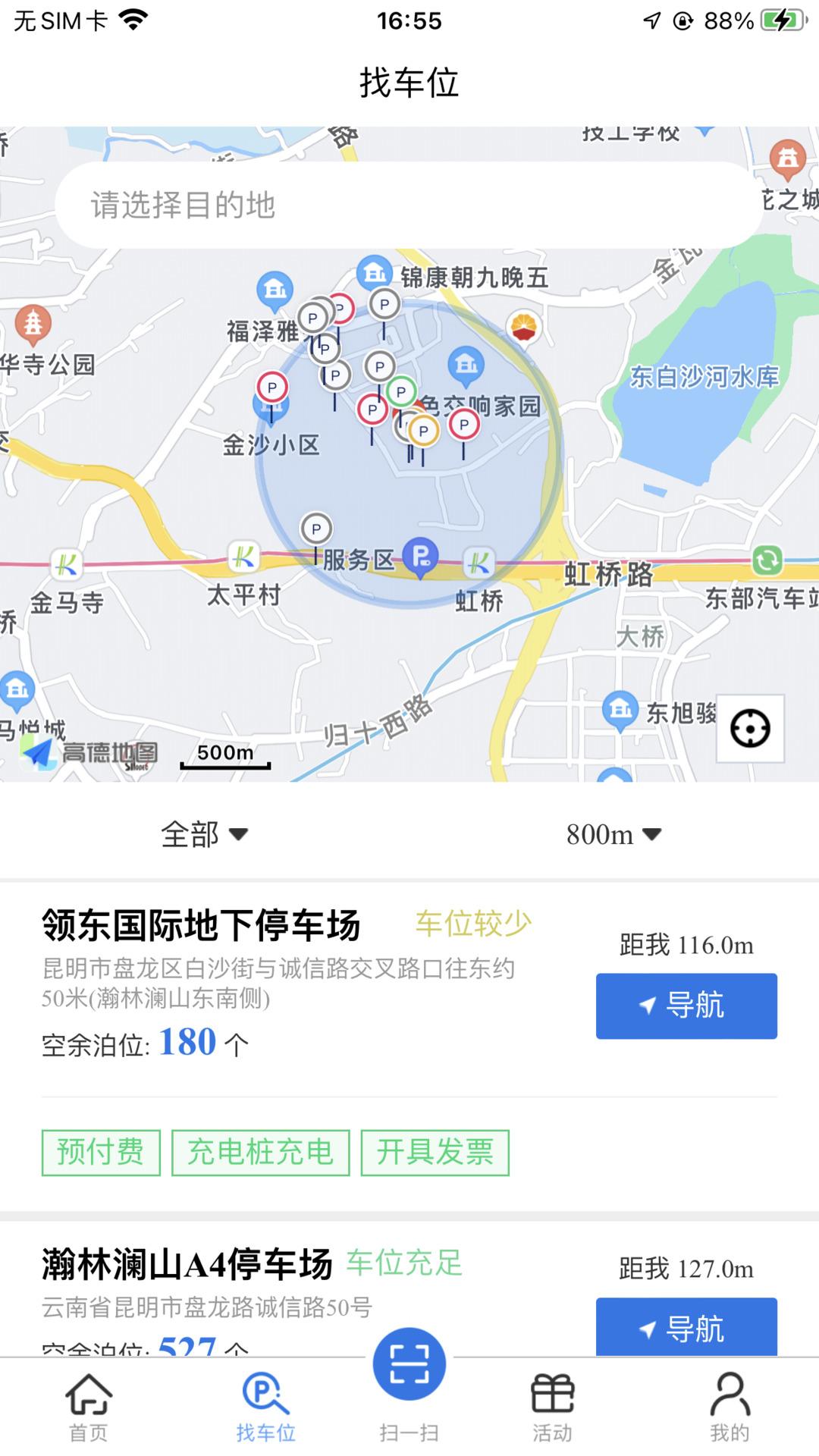
Task: Tap the red P marker near 金沙小区
Action: click(273, 388)
